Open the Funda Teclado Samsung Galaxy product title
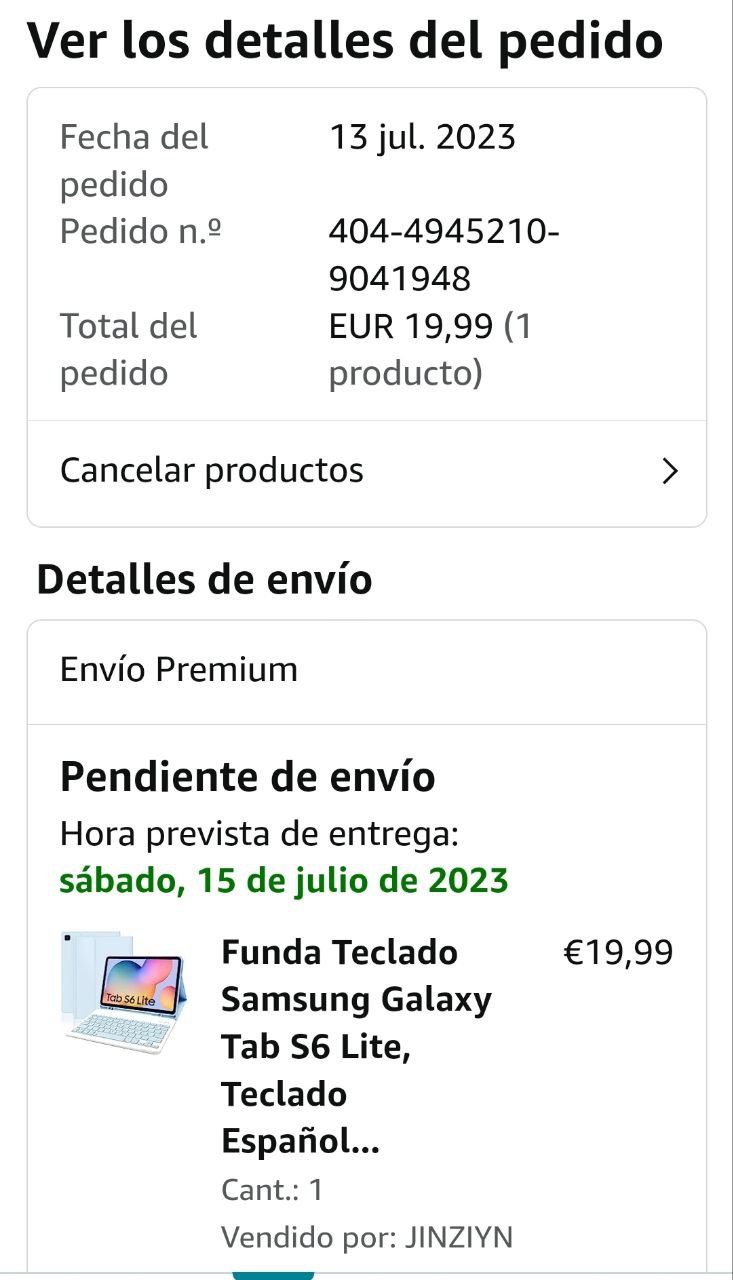 355,1046
